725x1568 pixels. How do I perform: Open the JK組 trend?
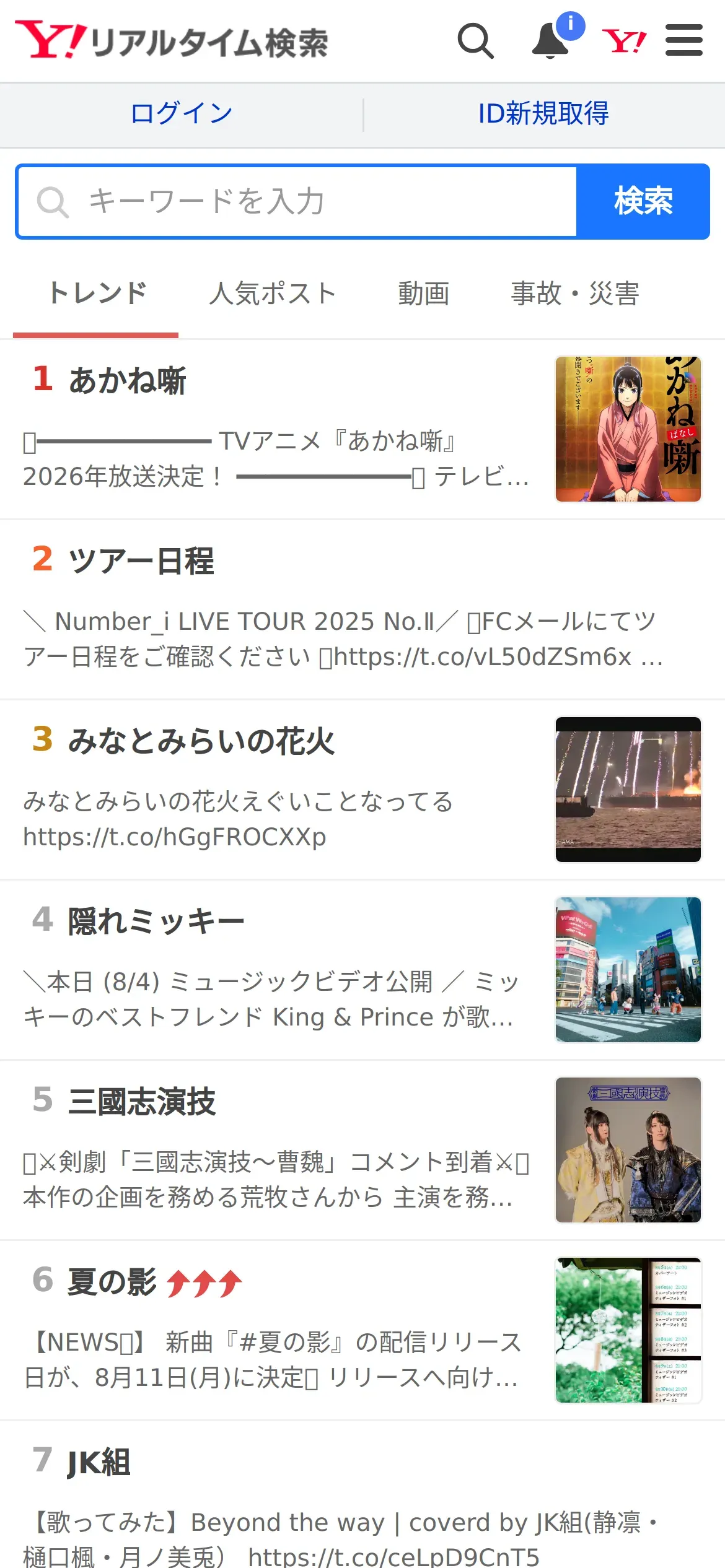click(x=99, y=1462)
